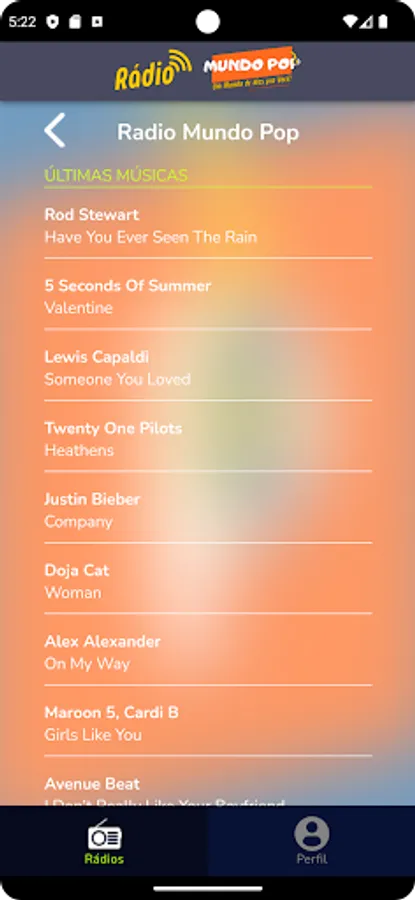415x900 pixels.
Task: Choose Twenty One Pilots' Heathens
Action: (x=208, y=439)
